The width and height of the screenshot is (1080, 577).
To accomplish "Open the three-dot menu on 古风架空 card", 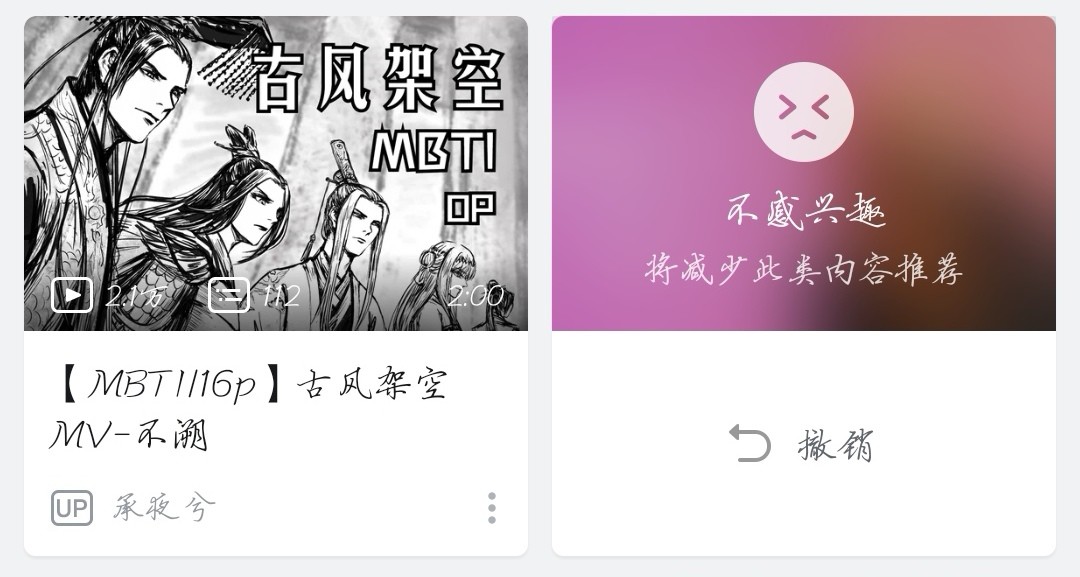I will [x=491, y=508].
